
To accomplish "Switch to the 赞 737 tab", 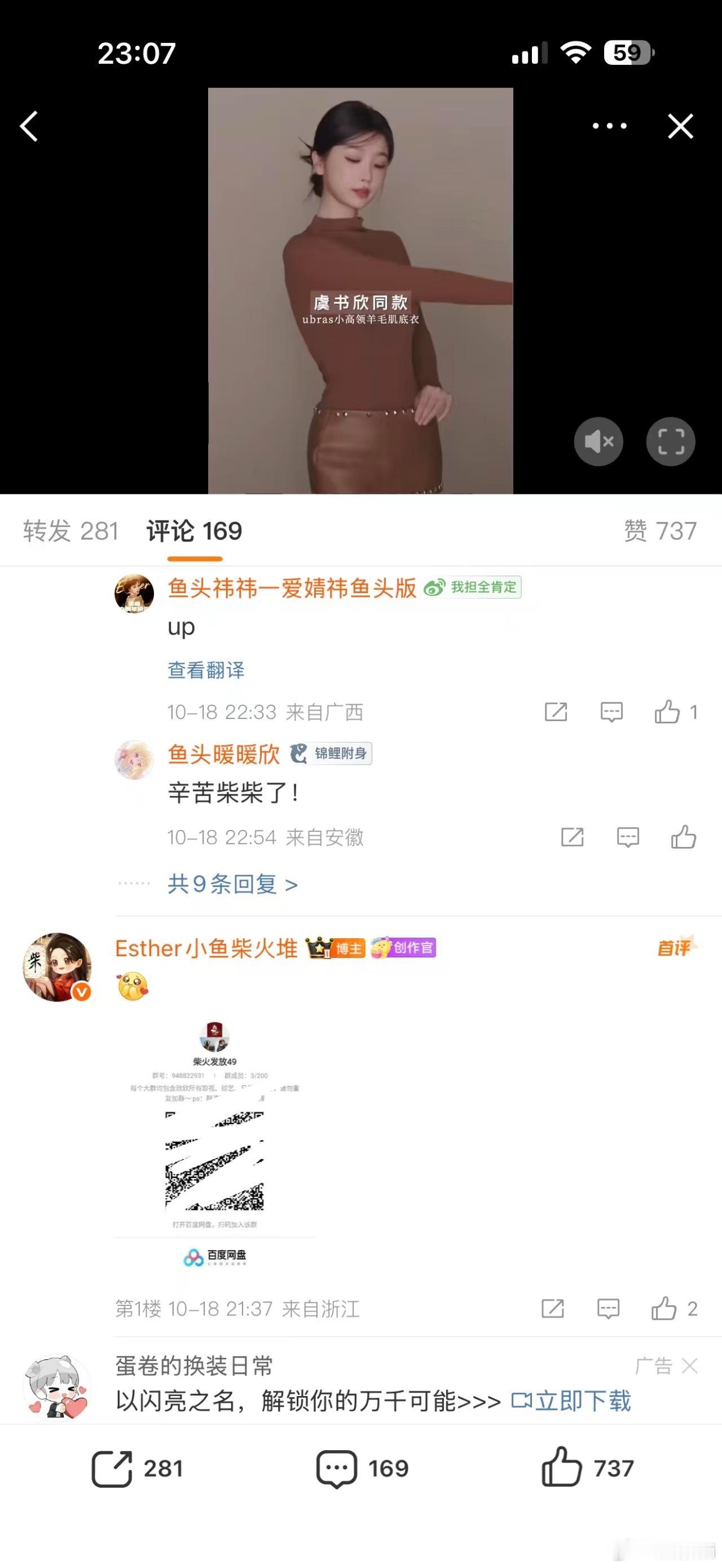I will (x=660, y=531).
